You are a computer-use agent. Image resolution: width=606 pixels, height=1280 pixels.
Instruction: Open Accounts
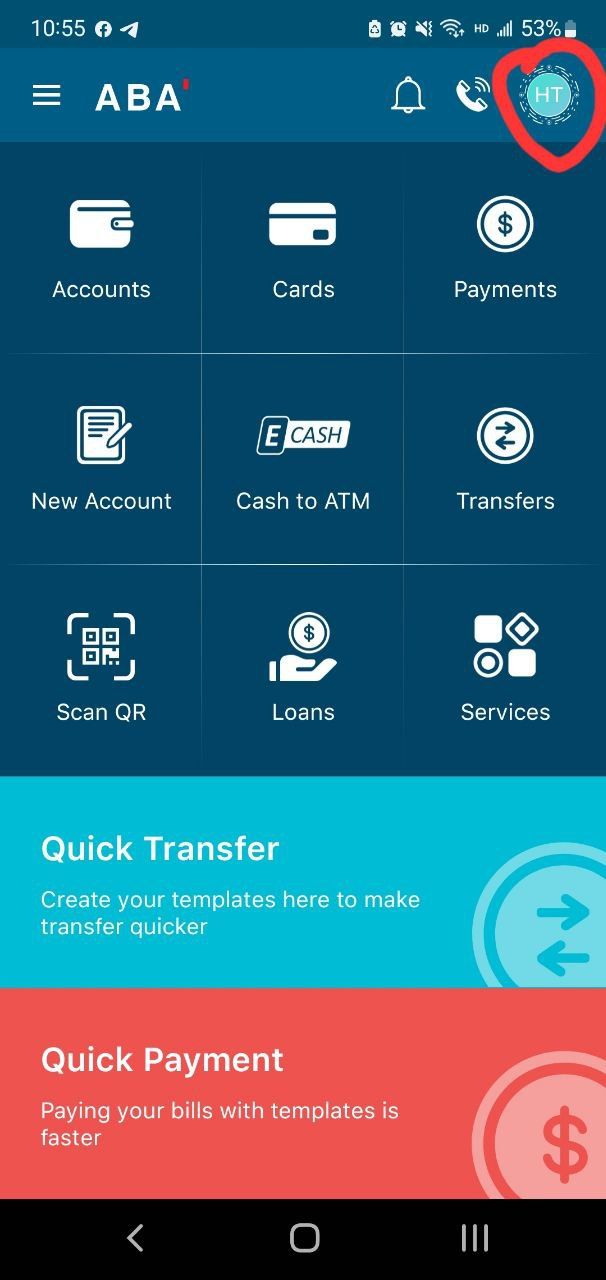[101, 248]
